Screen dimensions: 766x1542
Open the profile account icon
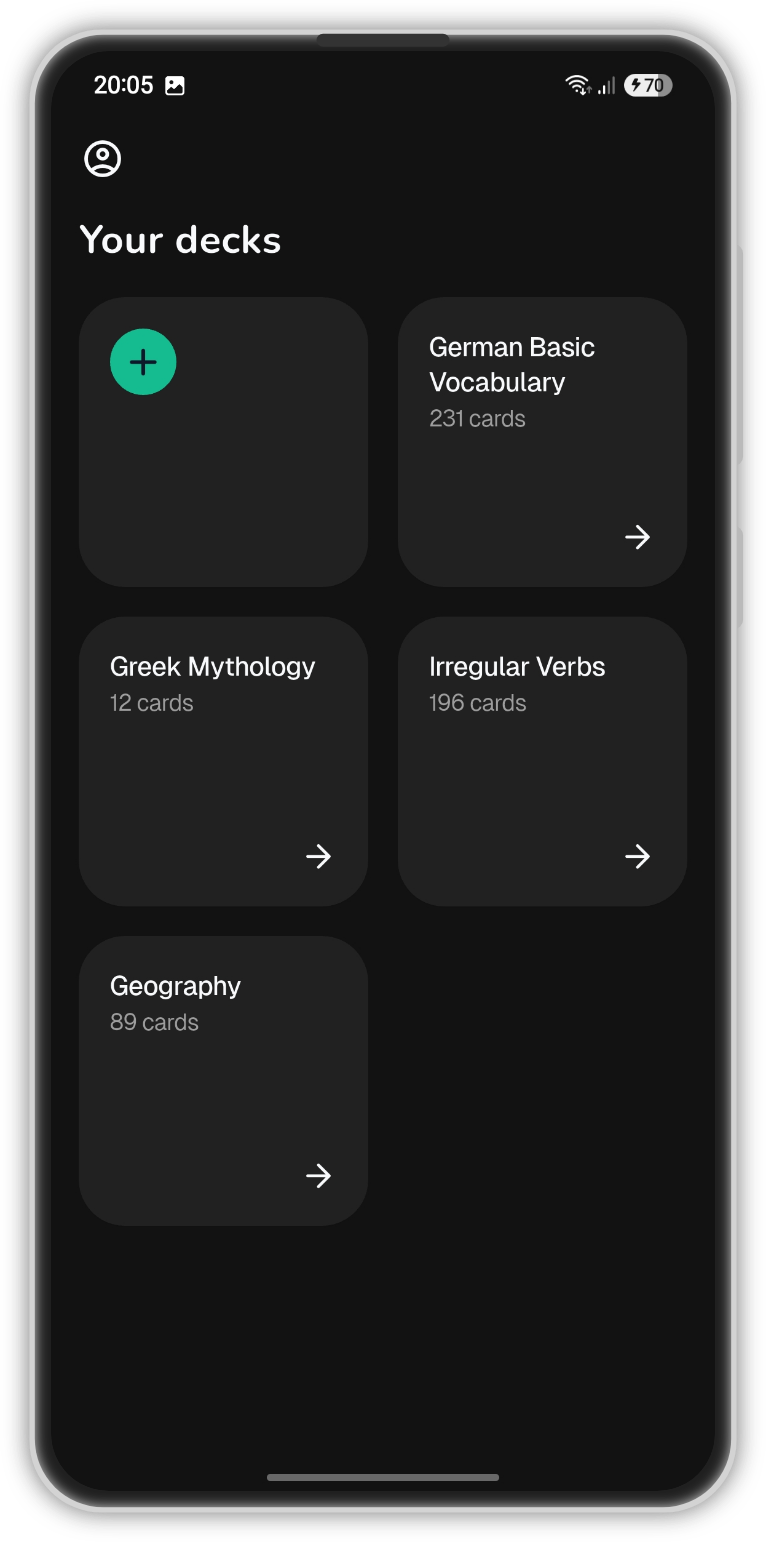click(x=102, y=159)
